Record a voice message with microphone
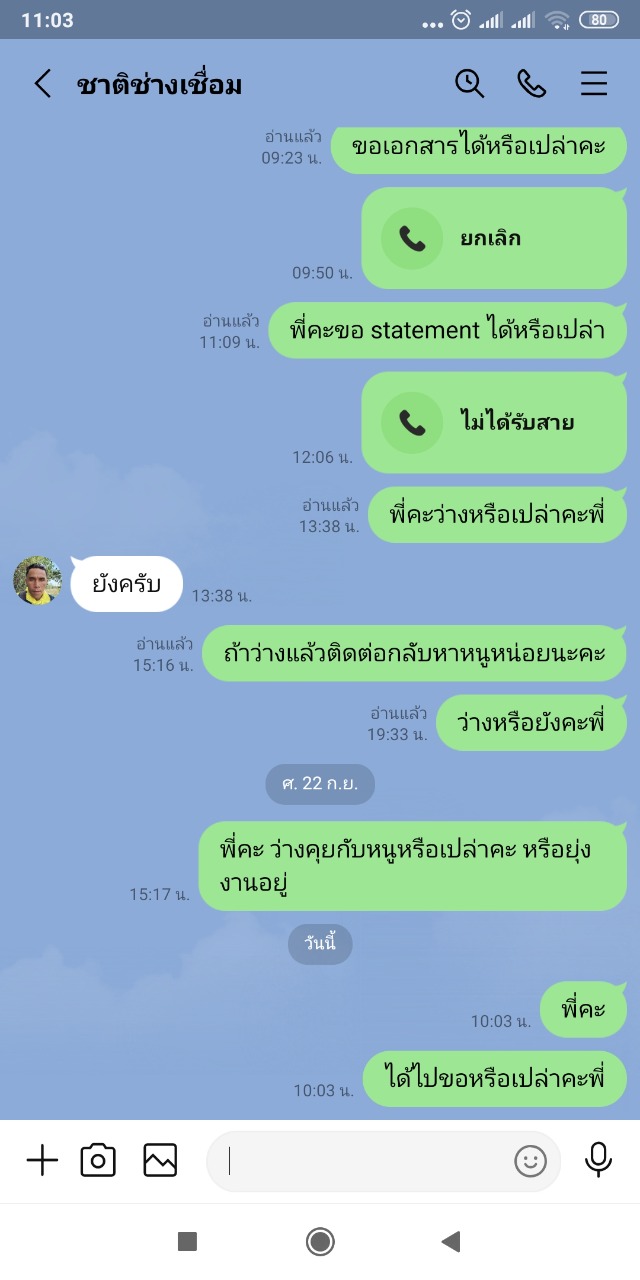This screenshot has width=640, height=1280. (x=598, y=1160)
